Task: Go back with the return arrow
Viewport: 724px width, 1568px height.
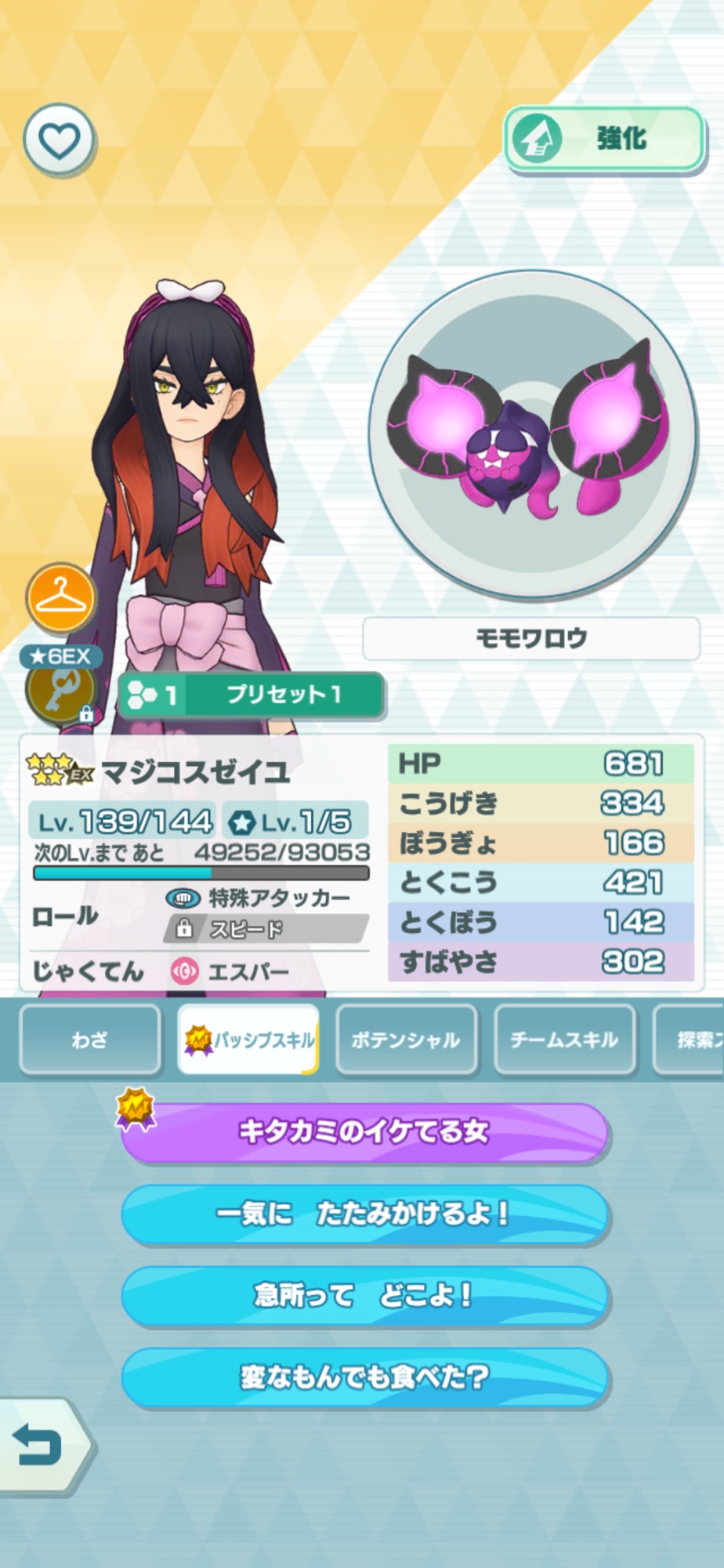Action: [39, 1444]
